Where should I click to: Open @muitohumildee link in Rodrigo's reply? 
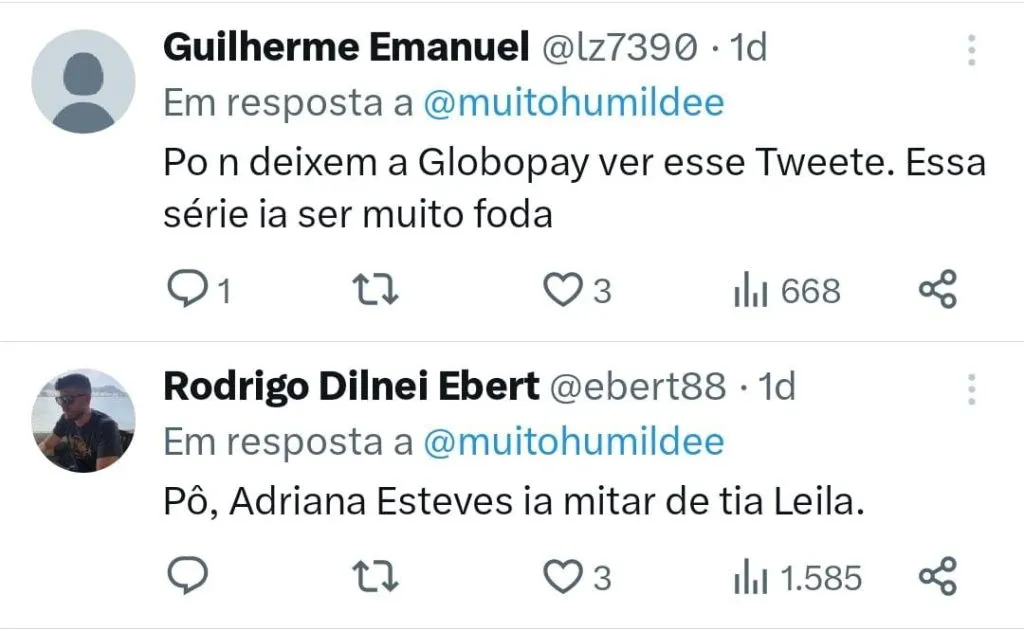click(x=573, y=442)
